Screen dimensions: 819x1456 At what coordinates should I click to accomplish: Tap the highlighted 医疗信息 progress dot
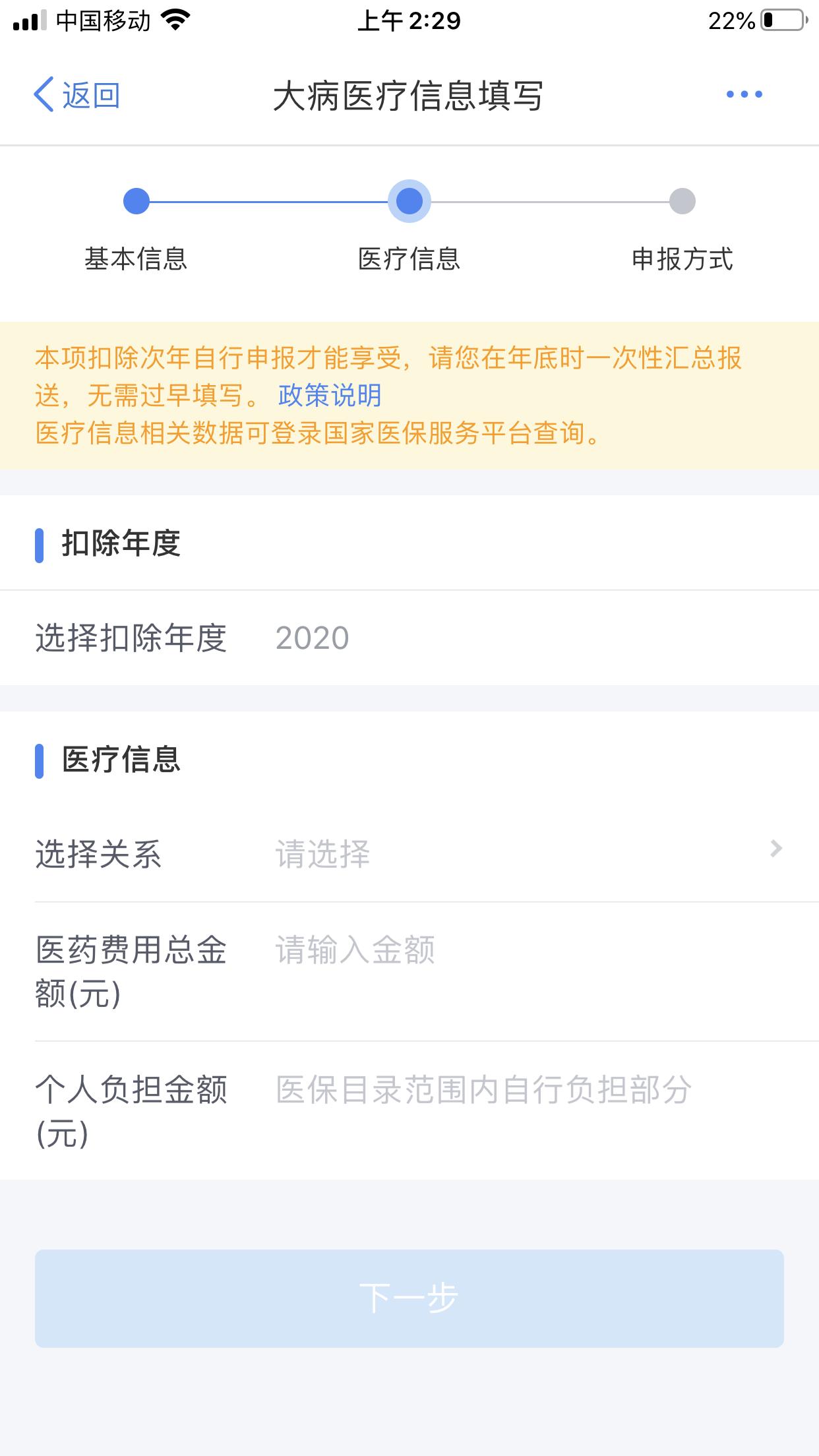tap(409, 202)
